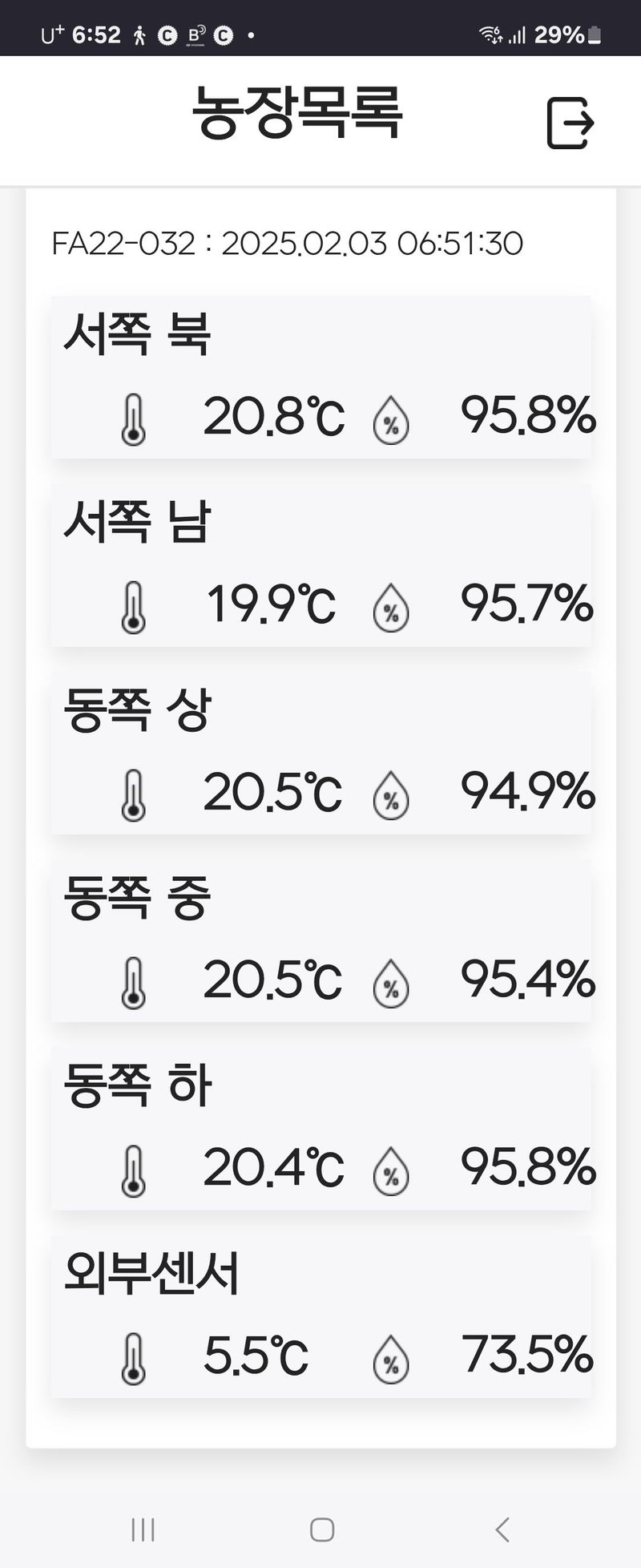View the 동쪽 중 sensor card

click(x=320, y=940)
